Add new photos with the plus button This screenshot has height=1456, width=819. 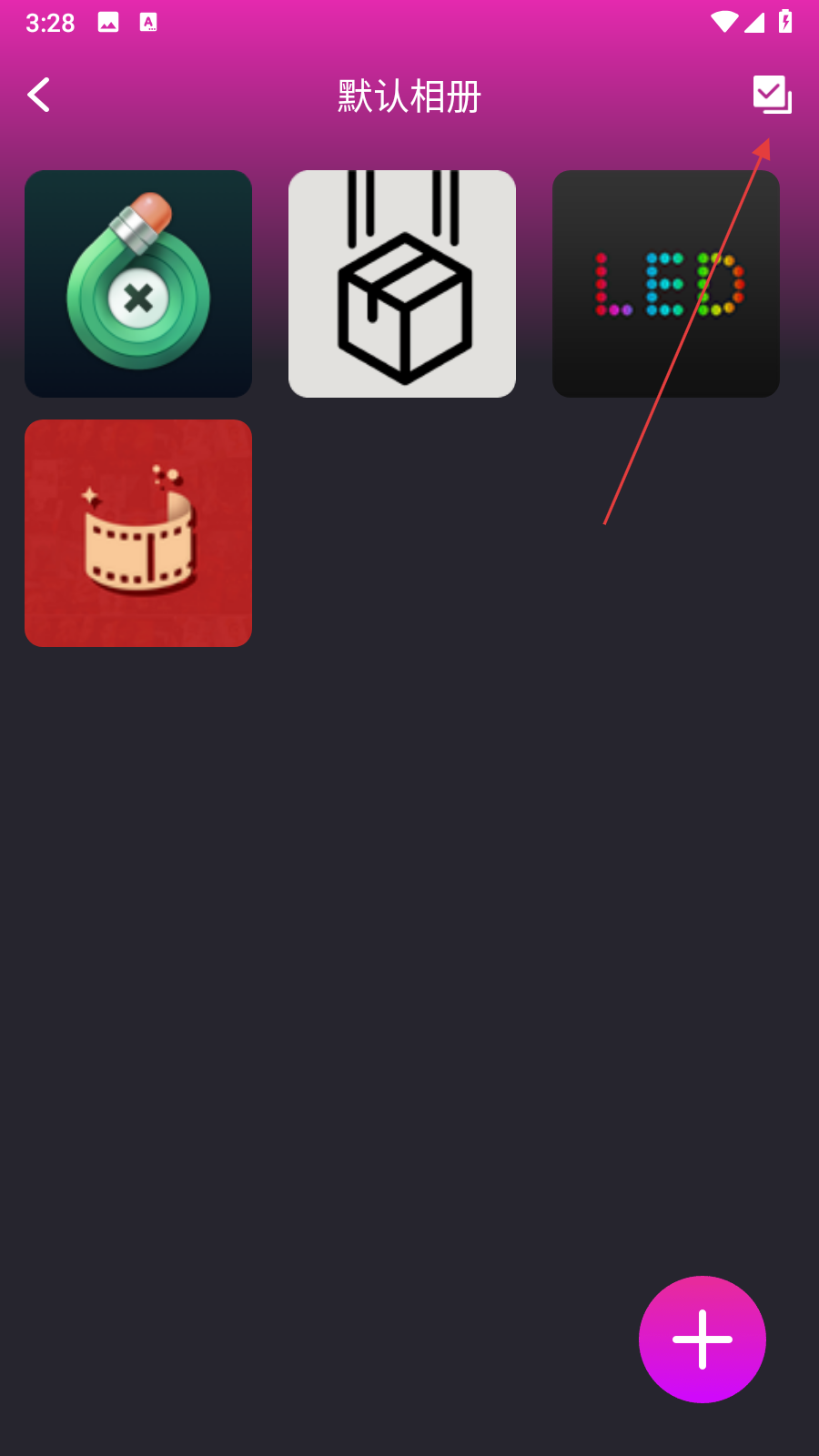(x=702, y=1339)
